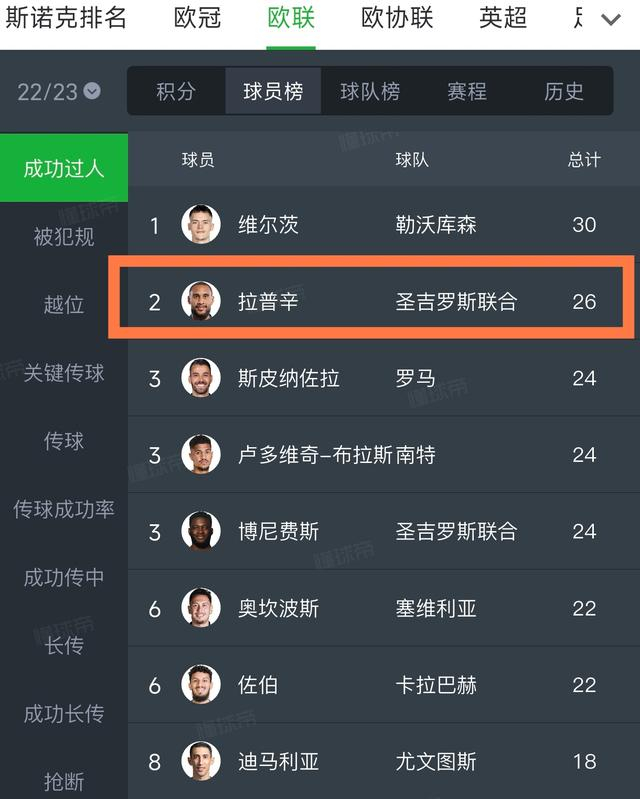Open player 维尔茨's row
Viewport: 640px width, 799px height.
pos(380,224)
